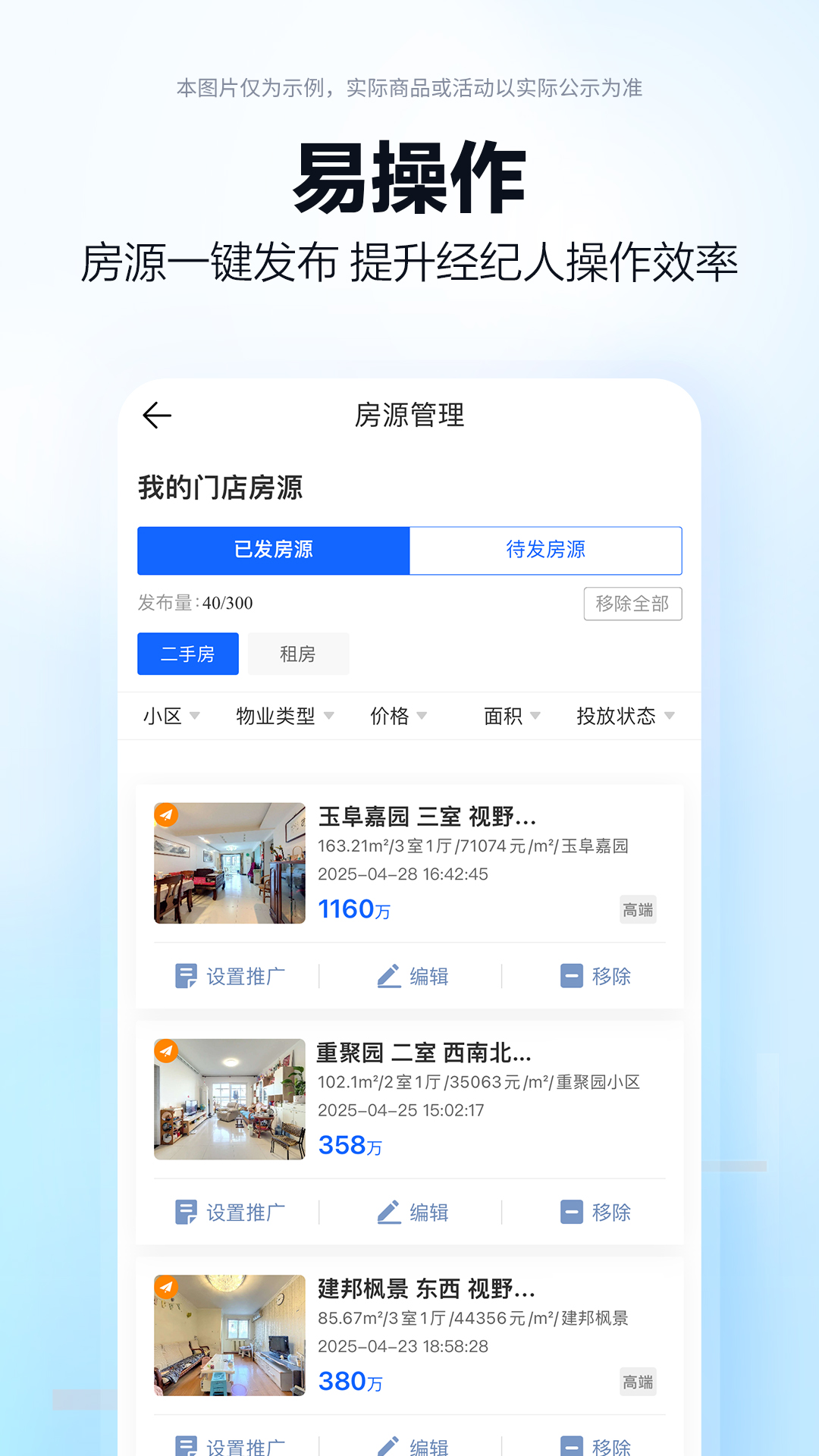Click the 移除 icon under 重聚园 listing

coord(570,1212)
